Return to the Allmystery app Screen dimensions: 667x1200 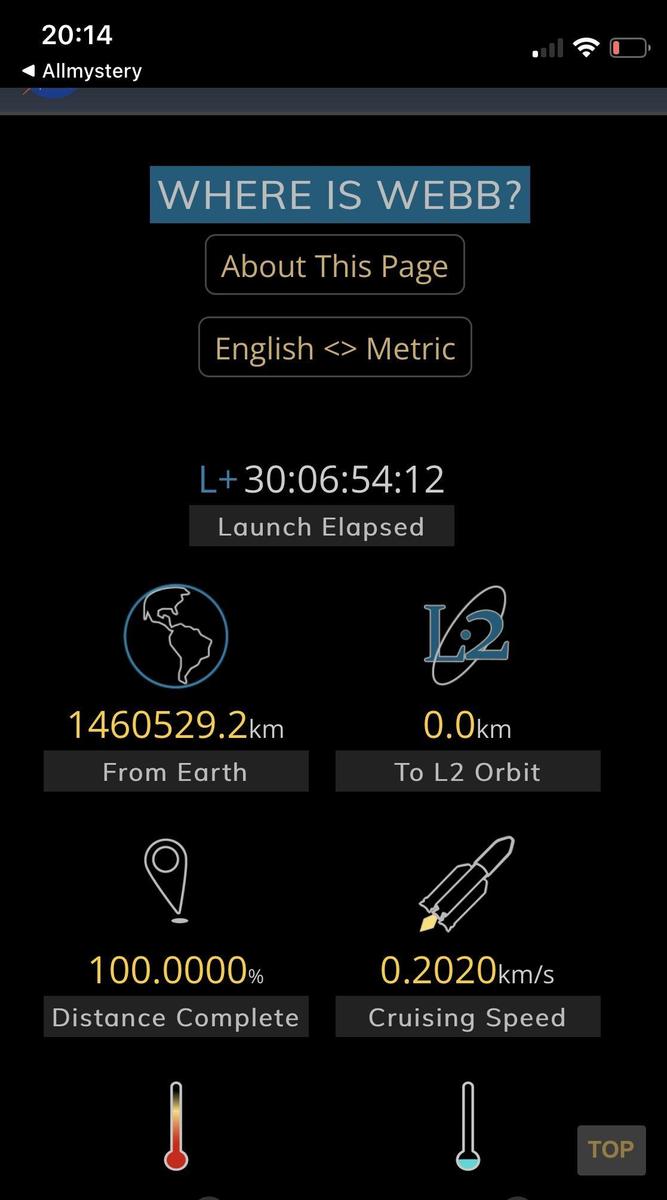(82, 71)
